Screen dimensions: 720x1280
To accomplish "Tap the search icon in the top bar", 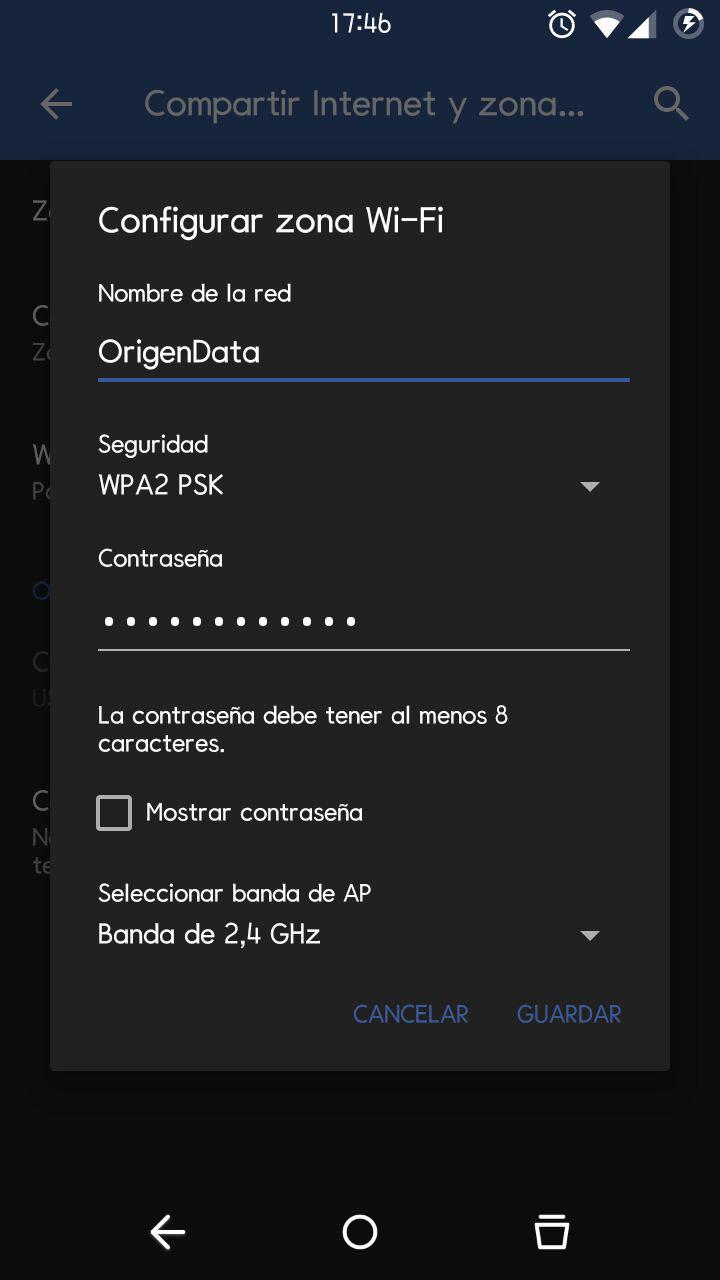I will click(669, 103).
